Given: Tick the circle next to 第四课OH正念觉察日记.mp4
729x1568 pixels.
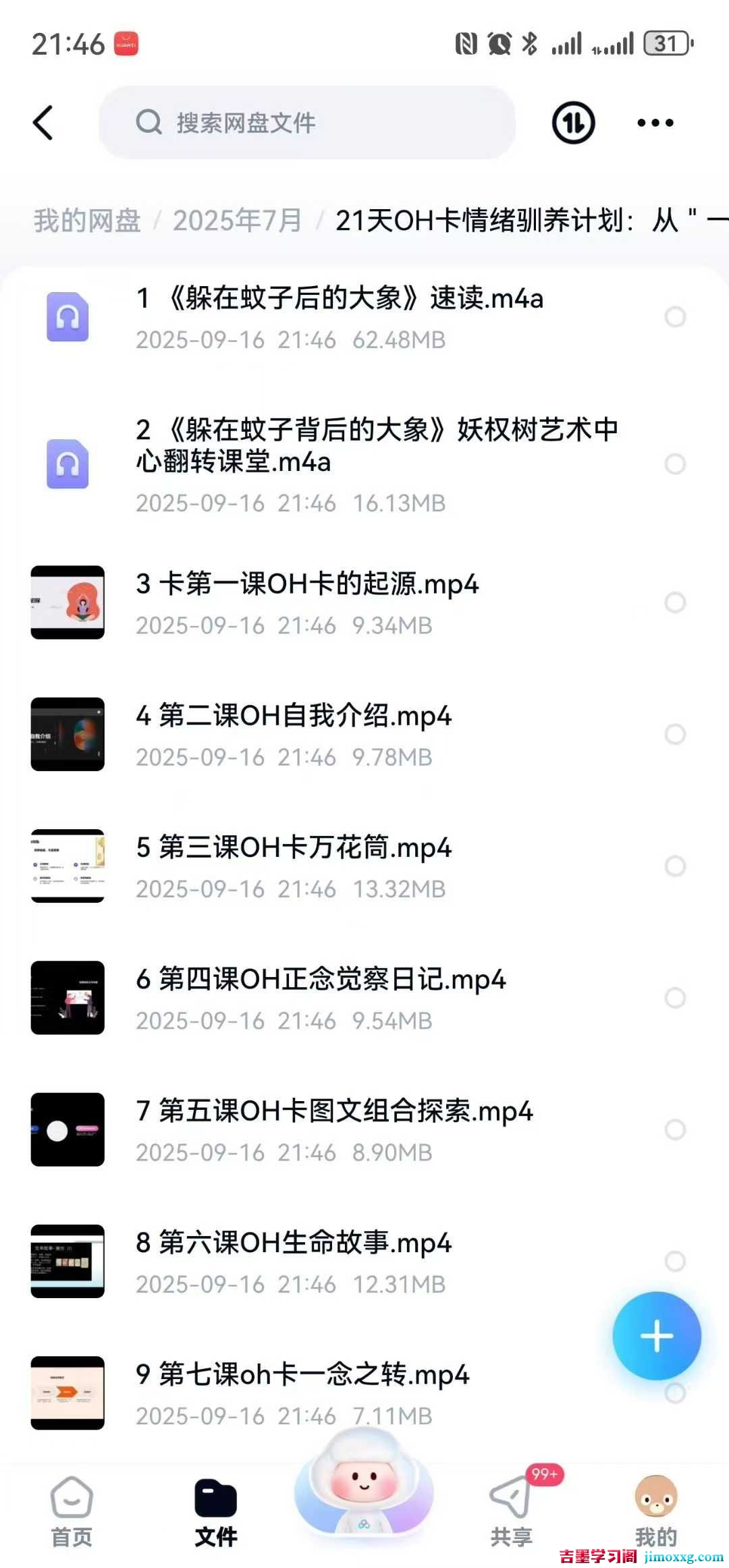Looking at the screenshot, I should coord(675,997).
